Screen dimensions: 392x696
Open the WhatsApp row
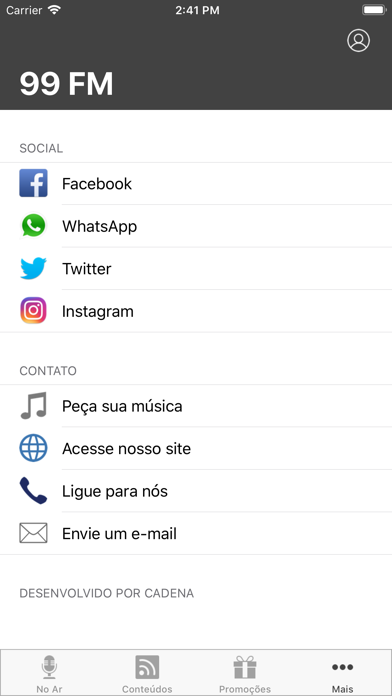pyautogui.click(x=196, y=226)
